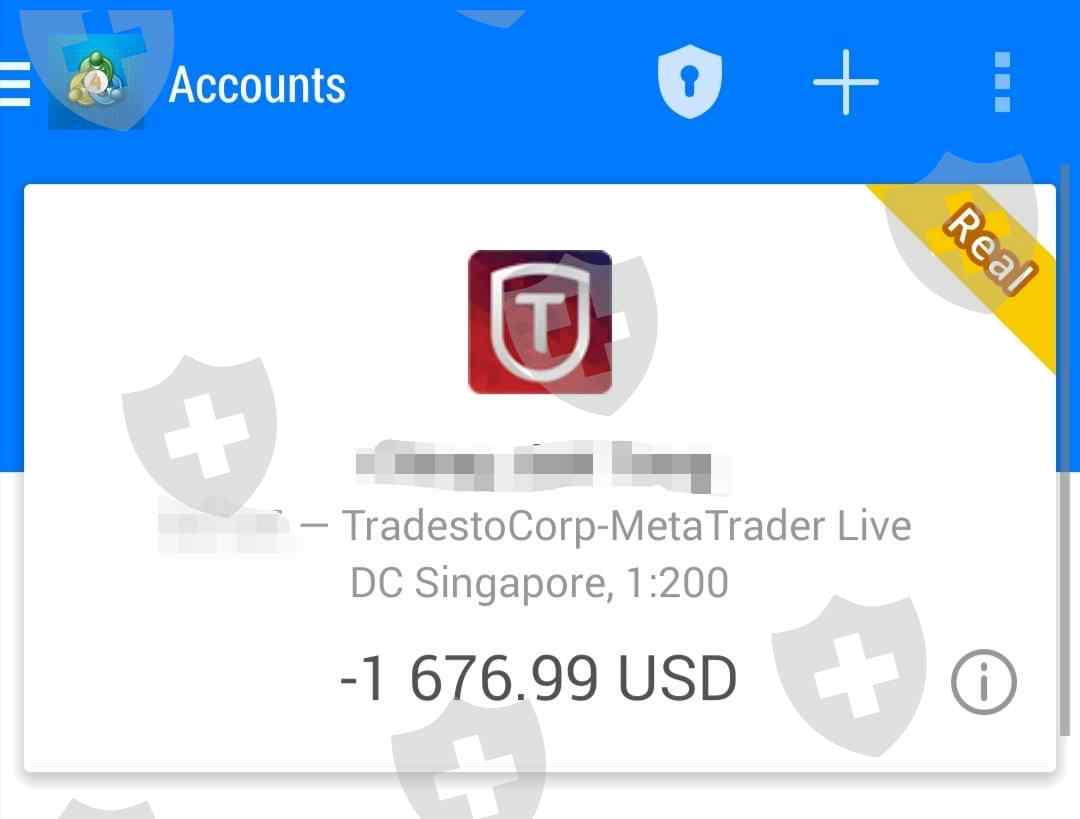This screenshot has height=819, width=1080.
Task: Add a new account with plus icon
Action: (x=846, y=83)
